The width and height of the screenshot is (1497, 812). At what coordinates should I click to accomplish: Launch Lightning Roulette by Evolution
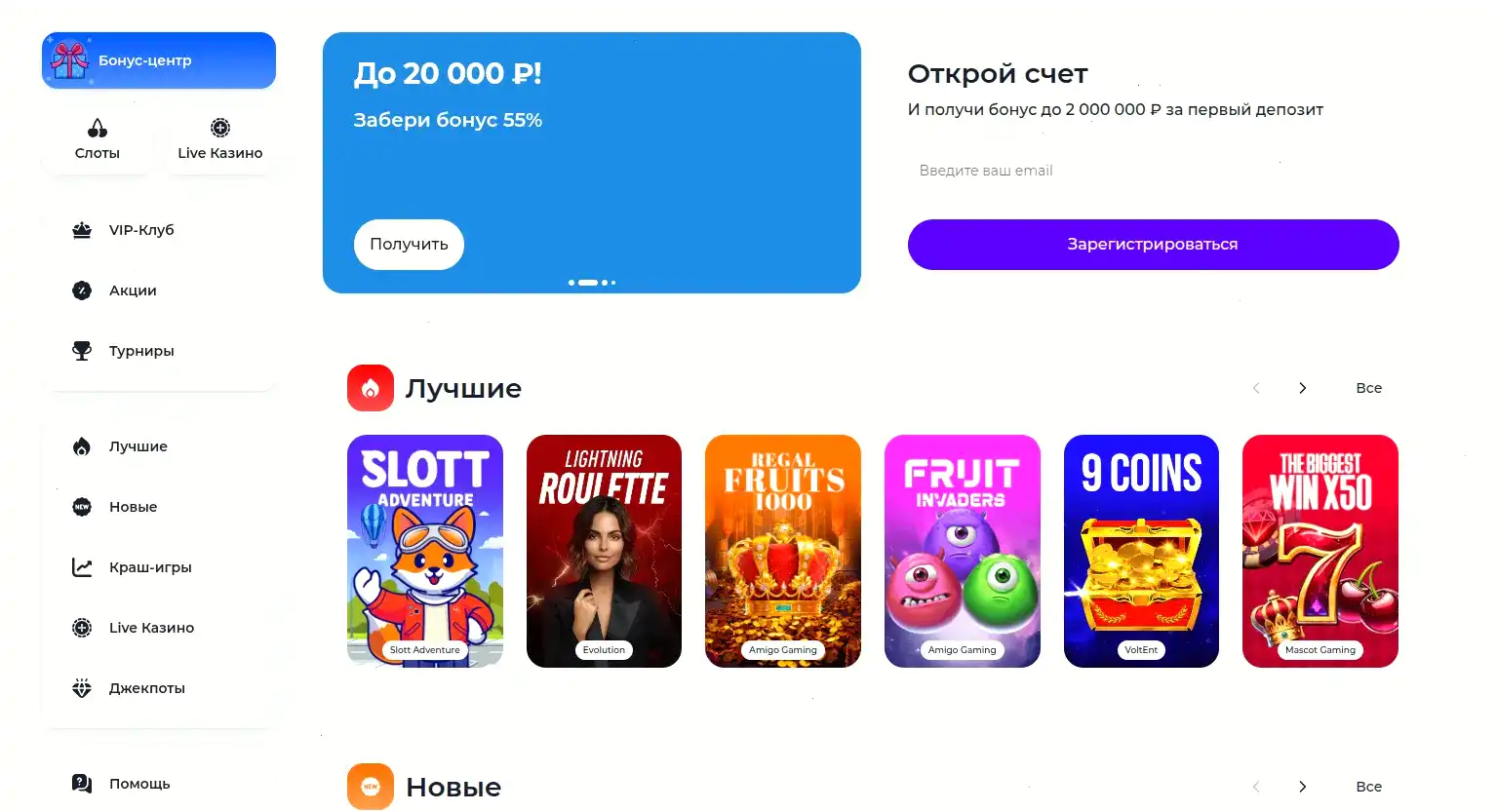tap(604, 551)
